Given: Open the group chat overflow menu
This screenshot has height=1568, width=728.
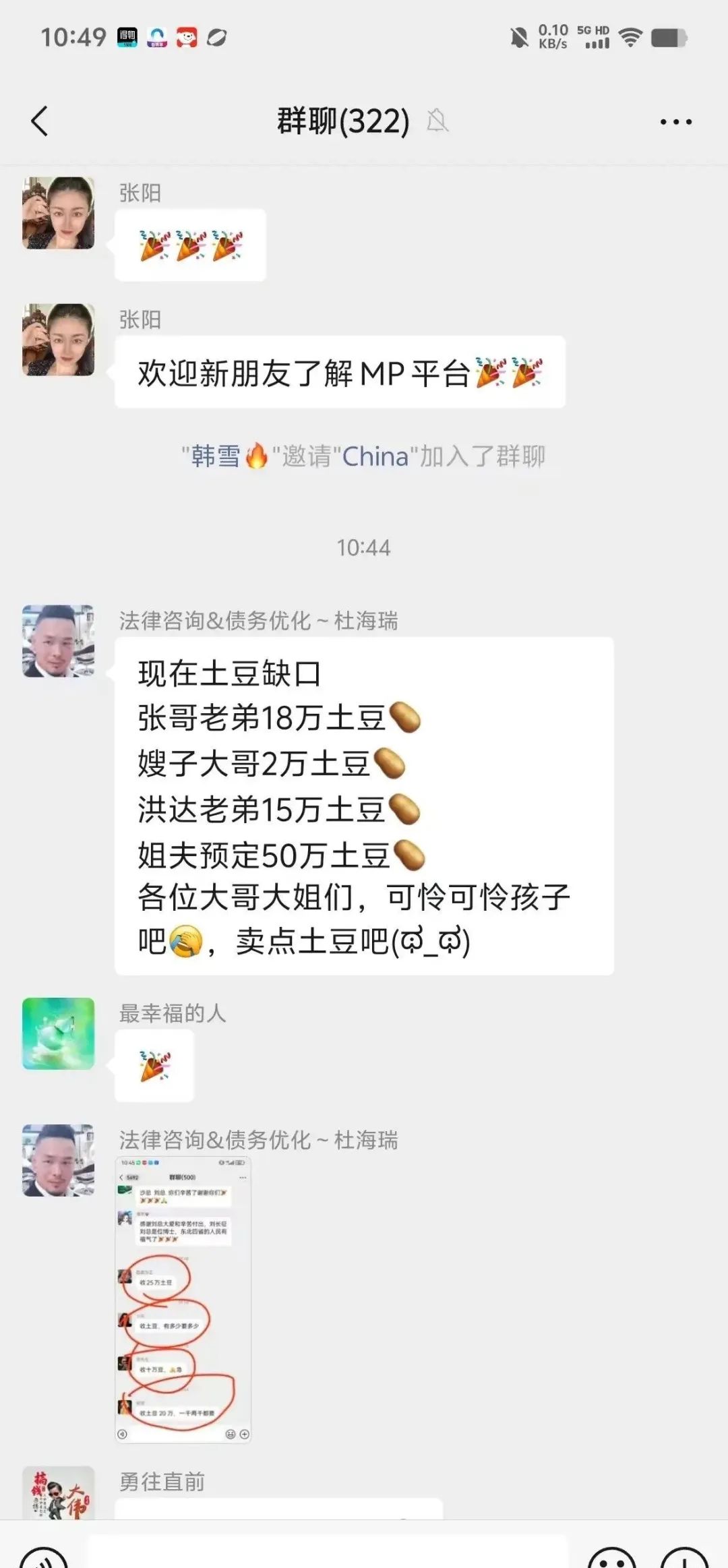Looking at the screenshot, I should 675,122.
